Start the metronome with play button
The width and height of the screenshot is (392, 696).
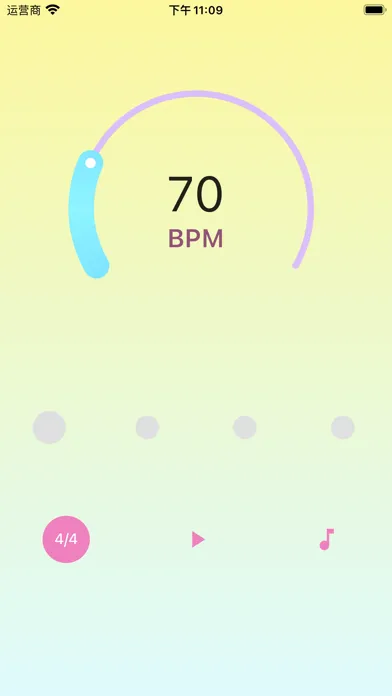(x=198, y=539)
